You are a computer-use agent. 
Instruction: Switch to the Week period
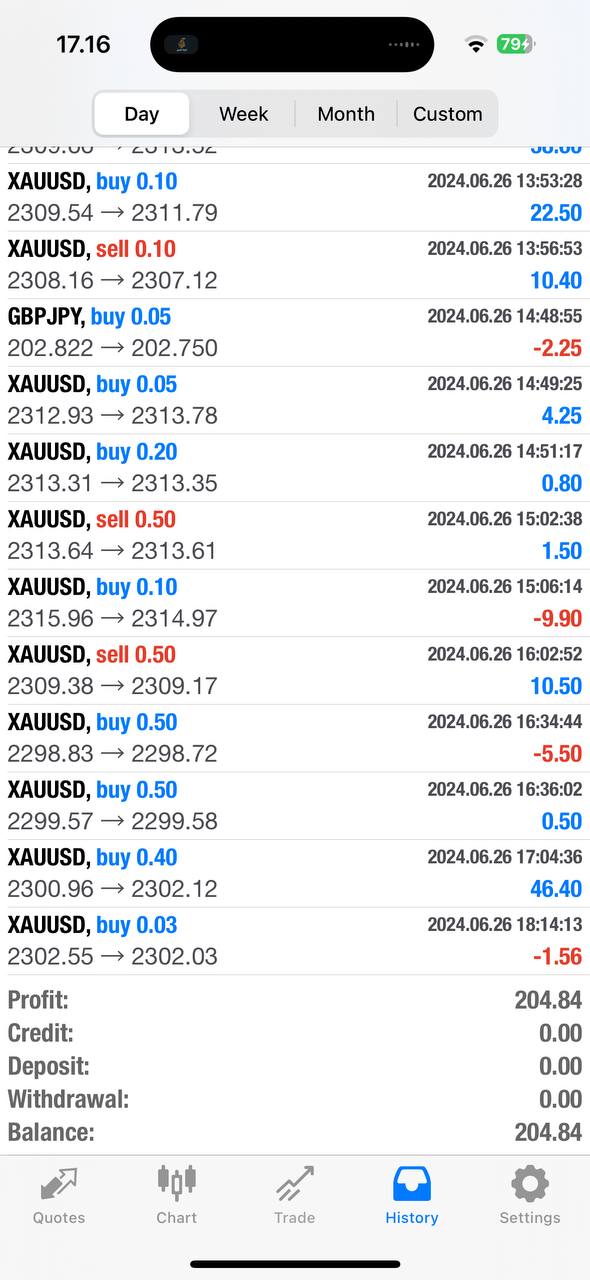point(244,114)
